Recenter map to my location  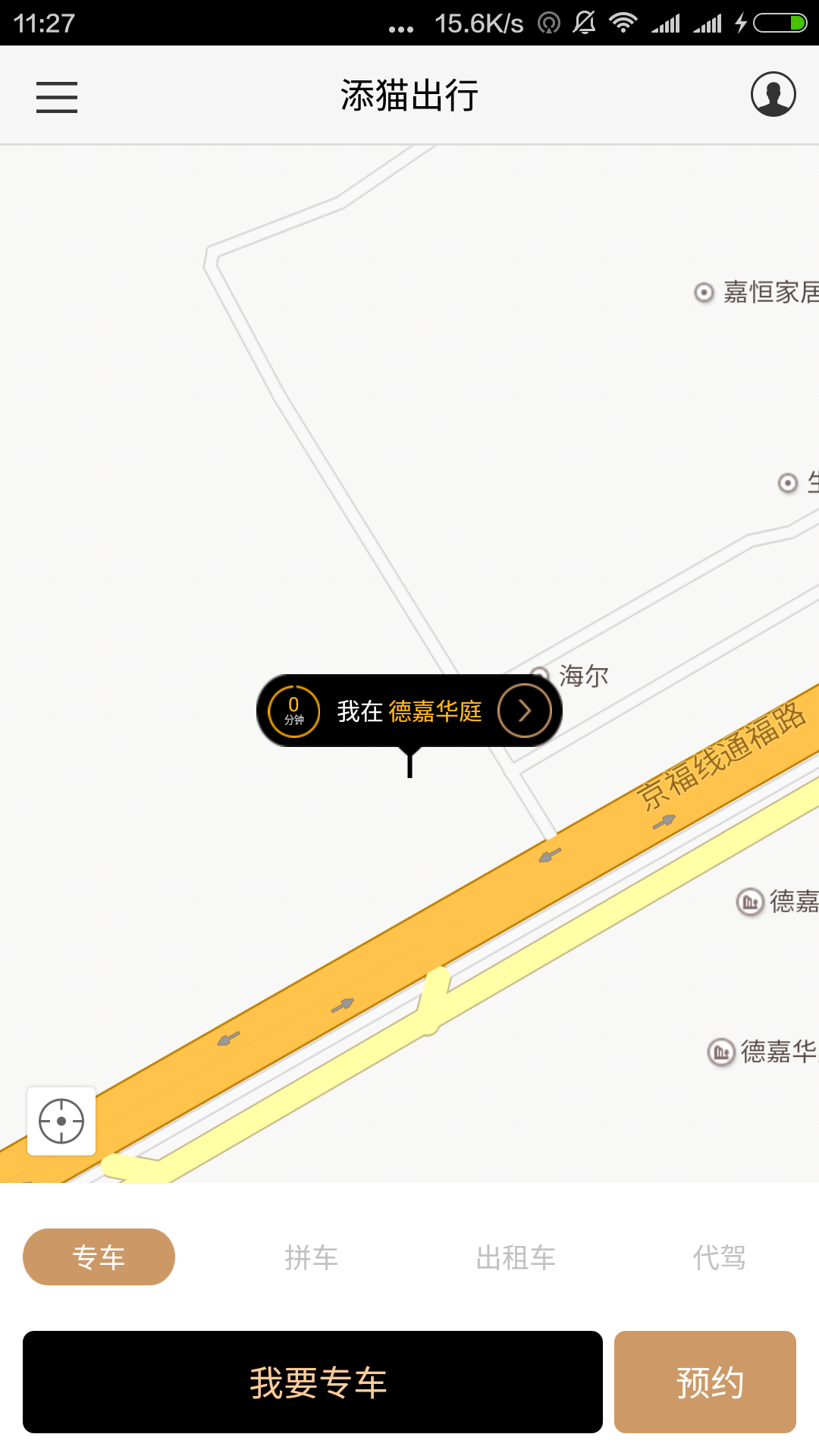[61, 1121]
